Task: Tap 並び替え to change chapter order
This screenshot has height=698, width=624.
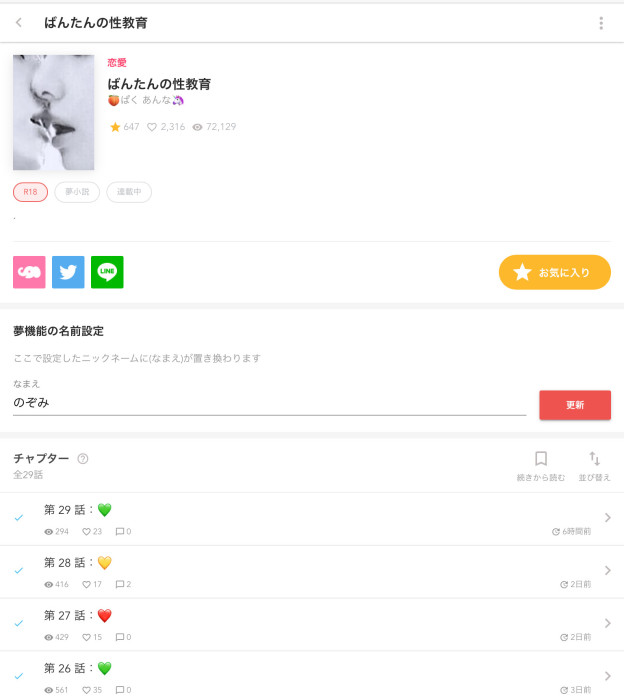Action: pos(594,466)
